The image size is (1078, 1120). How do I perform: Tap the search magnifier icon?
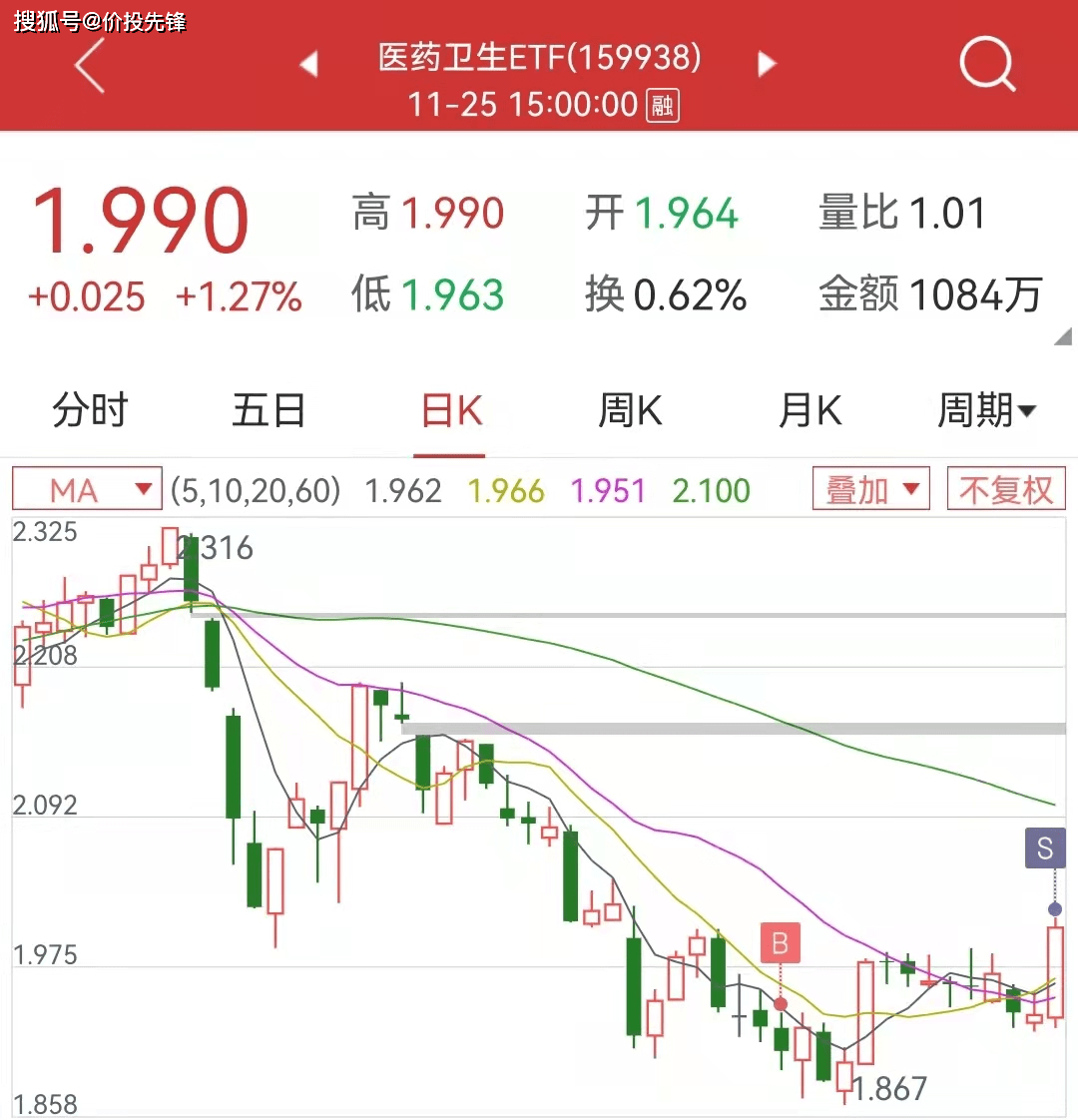987,63
